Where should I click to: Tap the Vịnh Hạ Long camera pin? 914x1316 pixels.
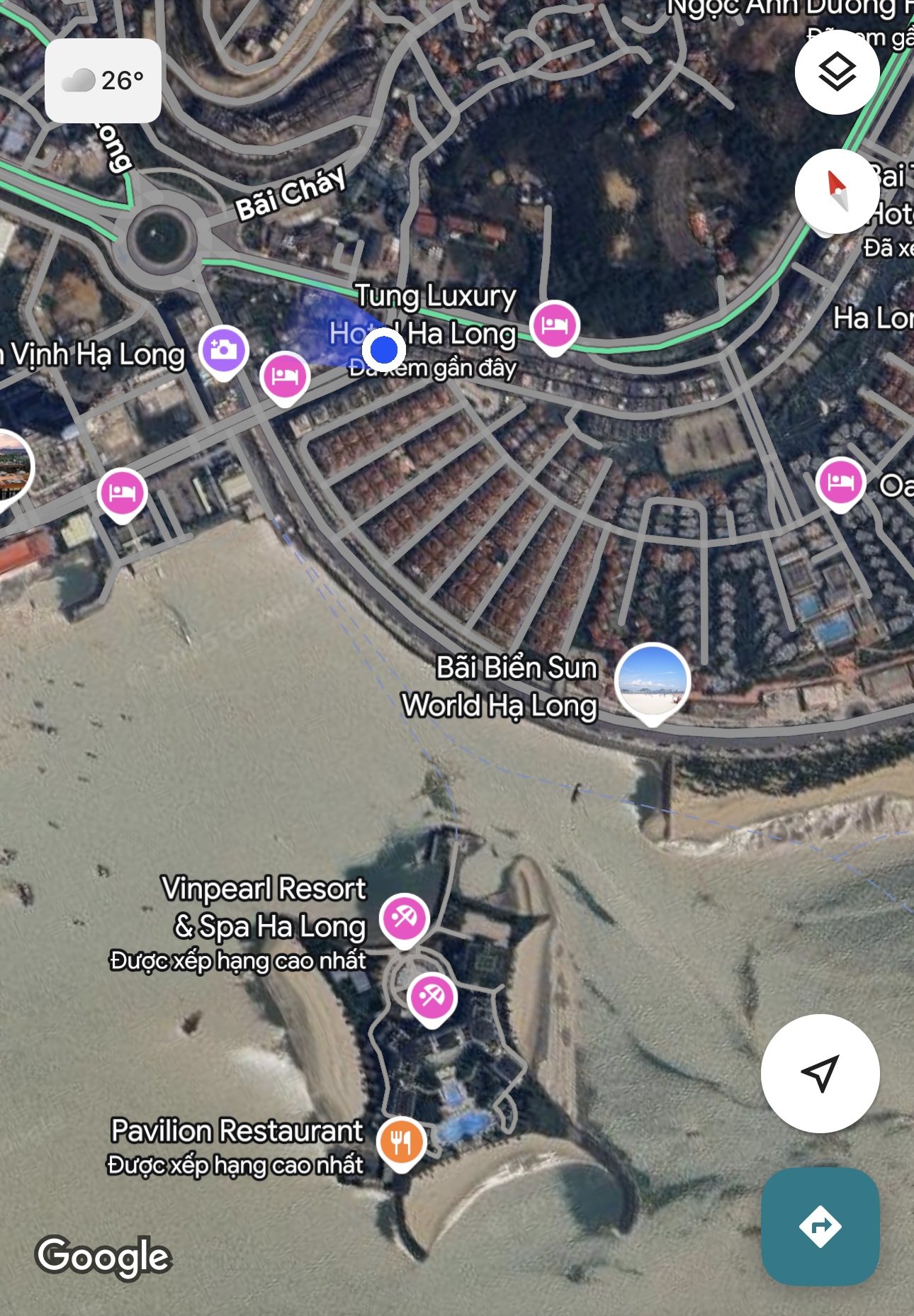click(223, 350)
